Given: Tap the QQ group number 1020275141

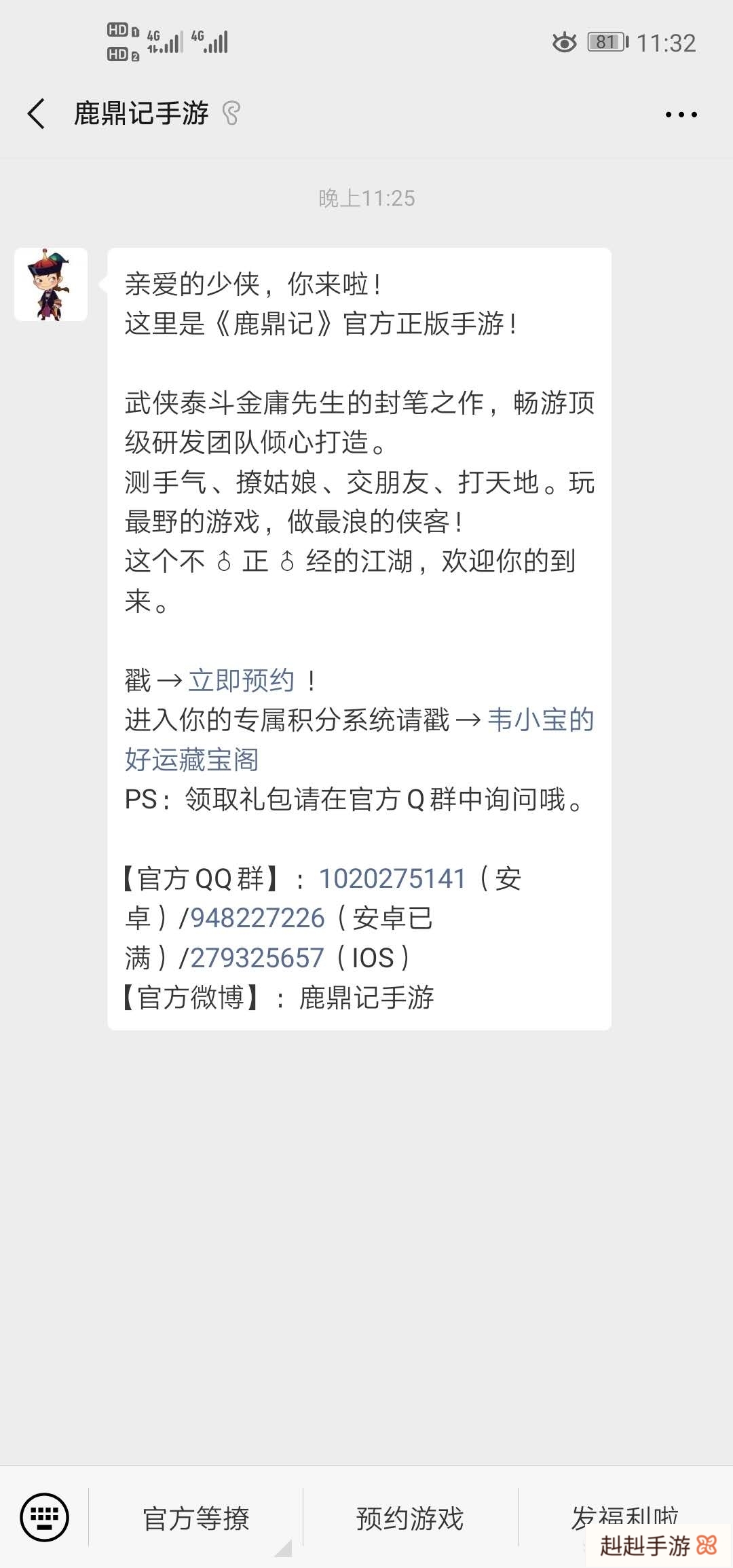Looking at the screenshot, I should click(x=392, y=878).
